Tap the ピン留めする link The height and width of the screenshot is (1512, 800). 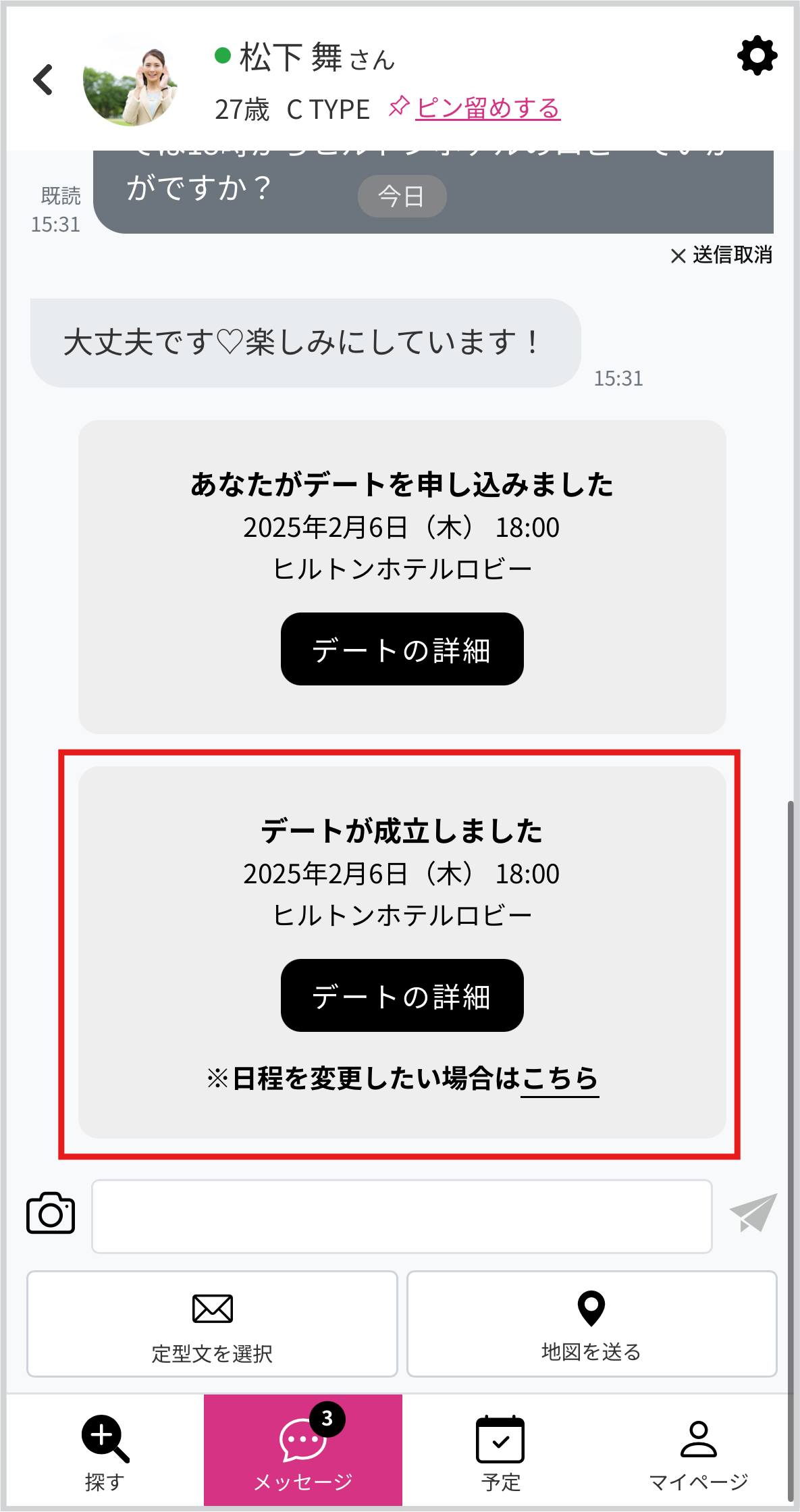487,108
